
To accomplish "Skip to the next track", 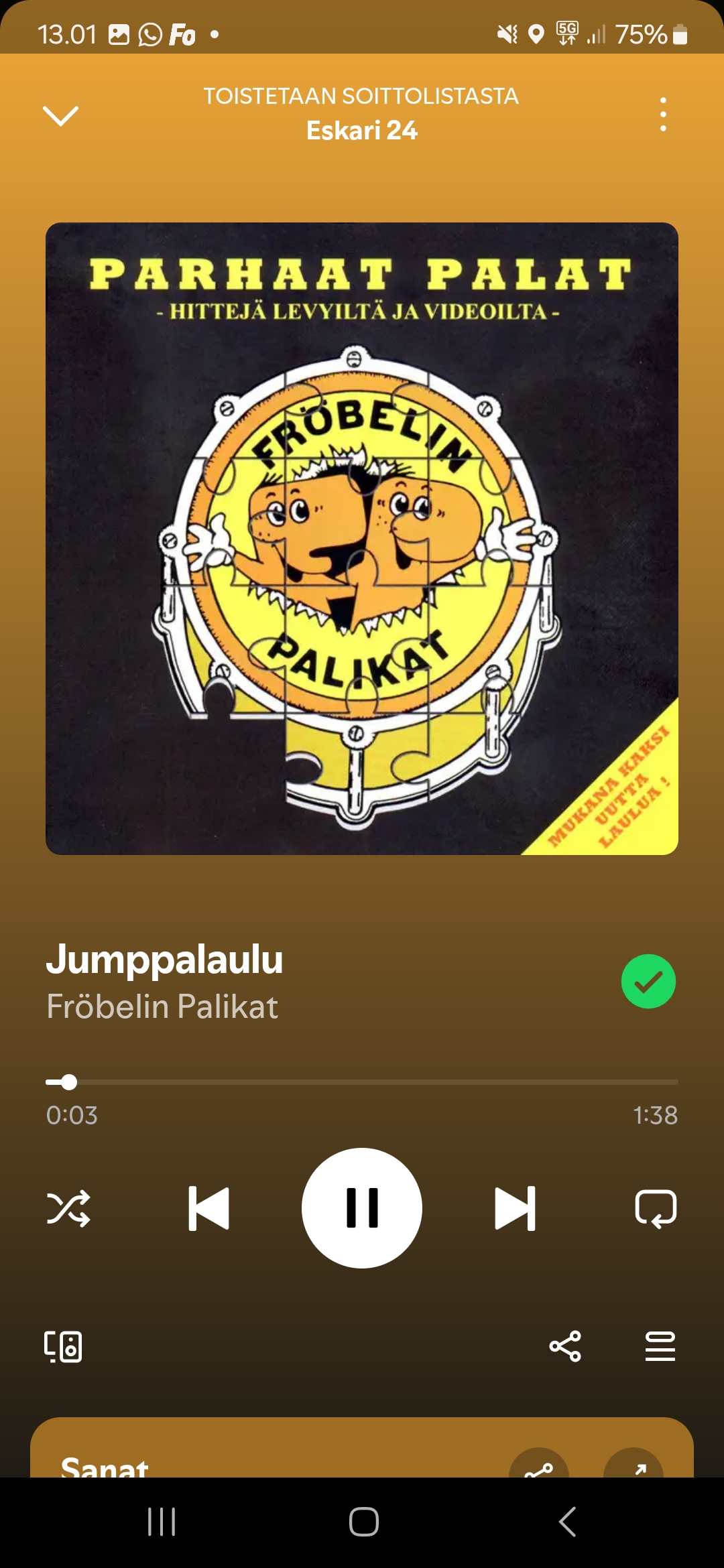I will (515, 1208).
